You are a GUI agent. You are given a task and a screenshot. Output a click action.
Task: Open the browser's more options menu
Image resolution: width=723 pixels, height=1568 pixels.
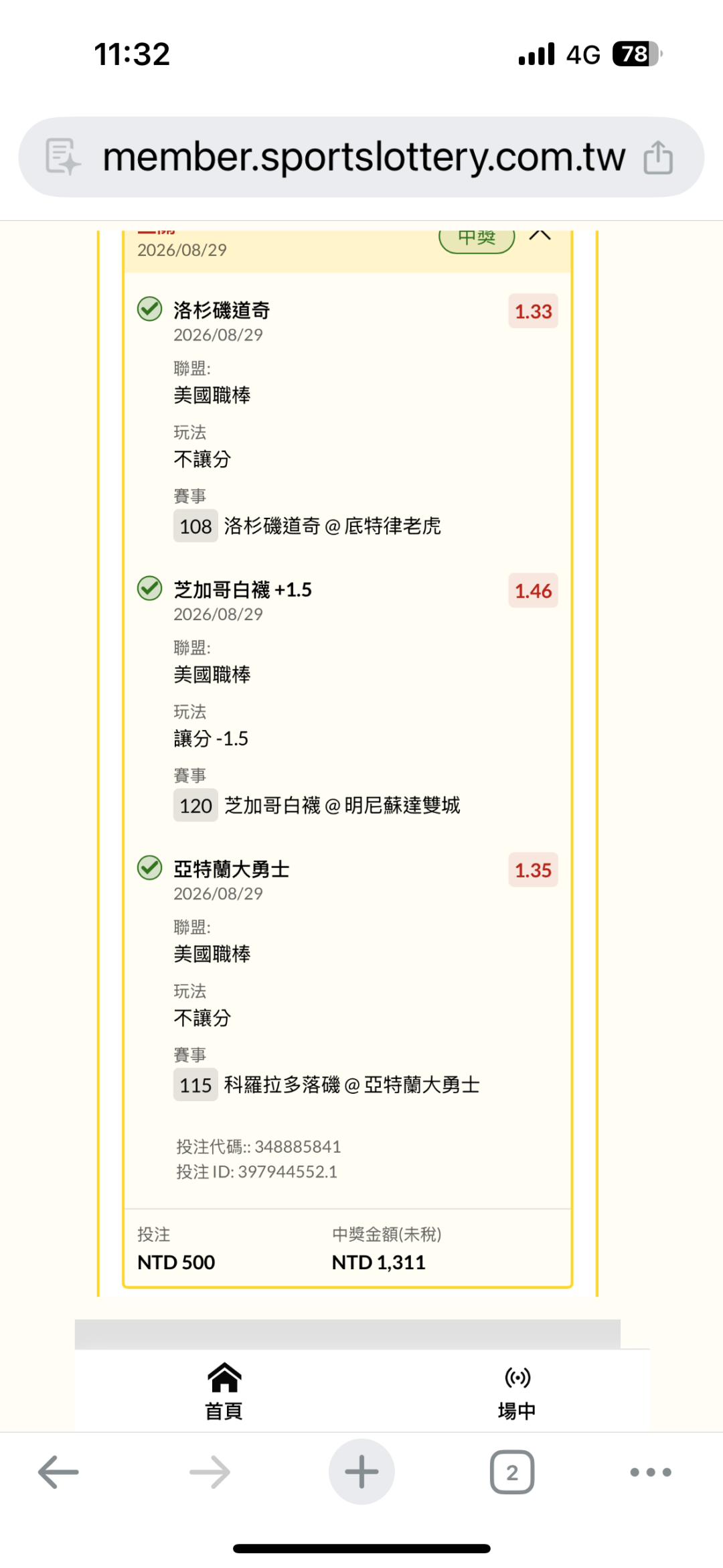coord(651,1472)
